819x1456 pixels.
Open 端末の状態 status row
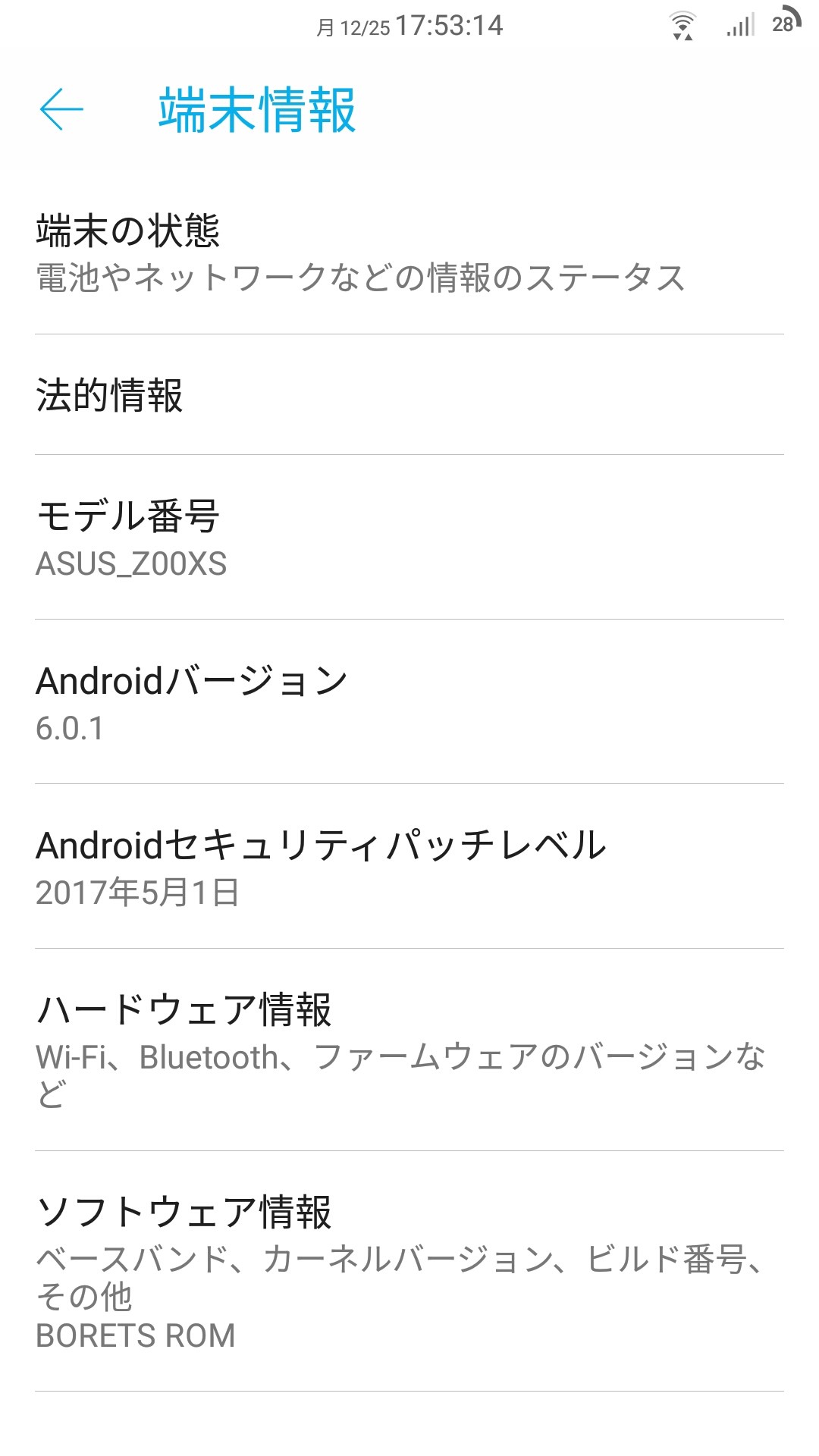[x=409, y=253]
